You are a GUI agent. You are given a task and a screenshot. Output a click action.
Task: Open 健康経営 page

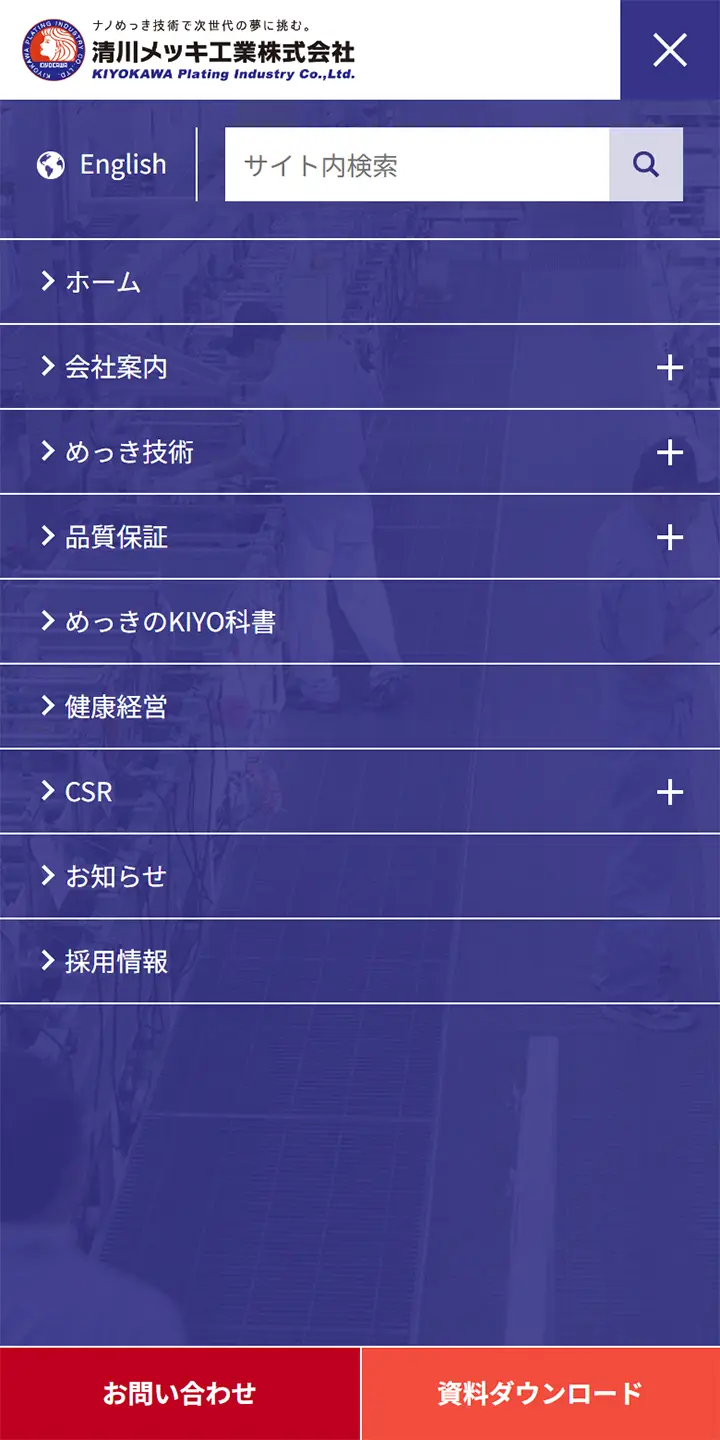[x=116, y=707]
